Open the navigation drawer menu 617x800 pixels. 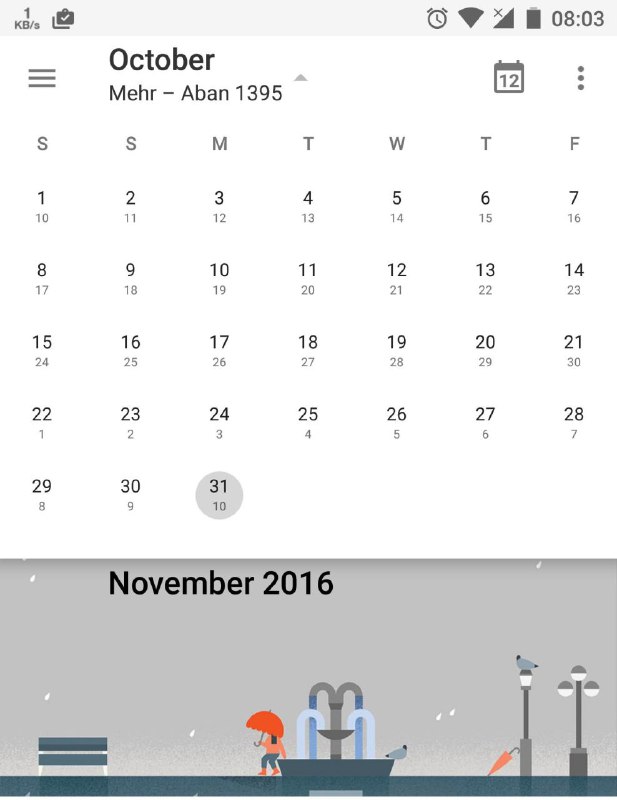pyautogui.click(x=42, y=78)
